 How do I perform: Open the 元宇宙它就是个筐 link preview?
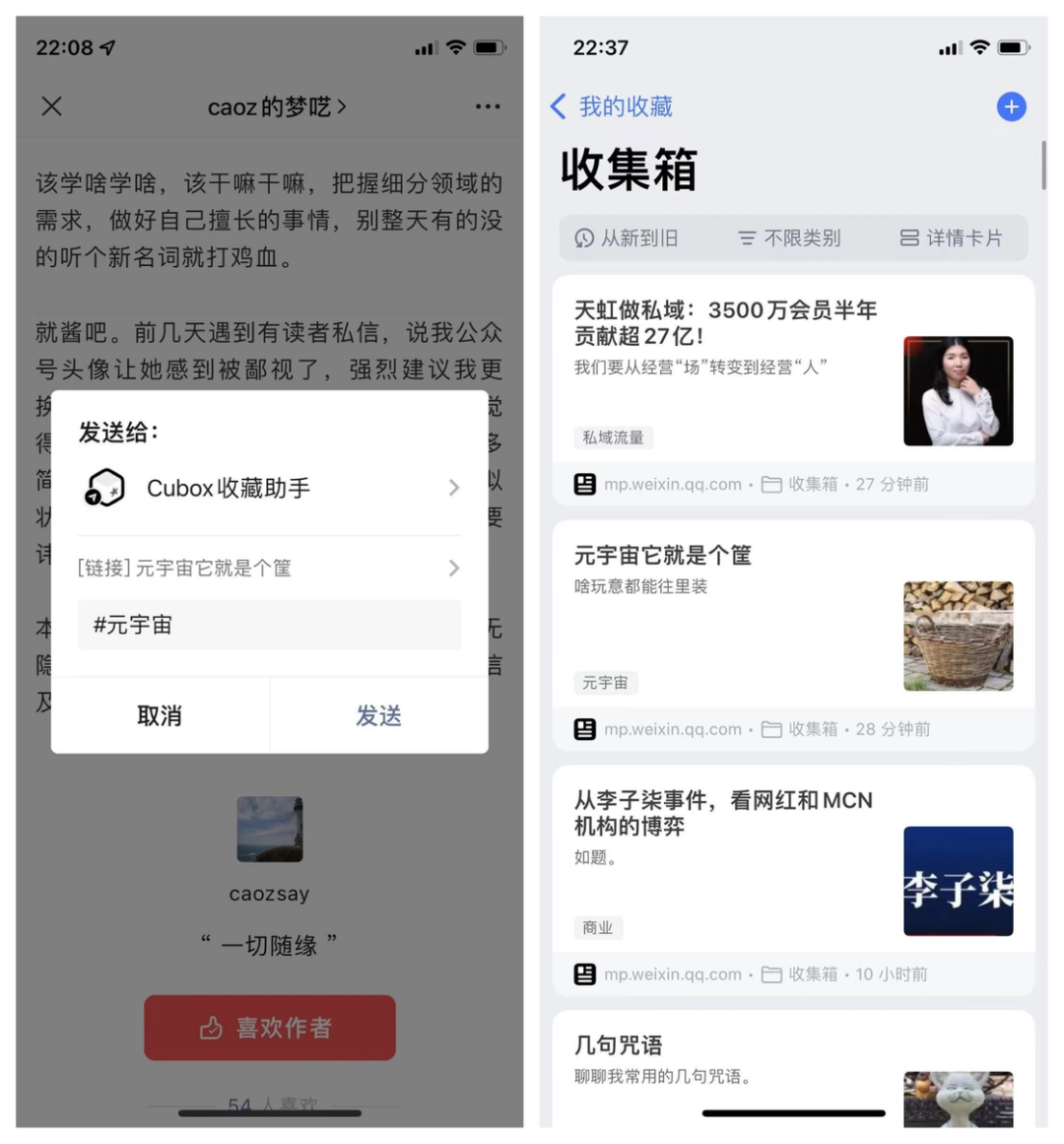[x=269, y=568]
